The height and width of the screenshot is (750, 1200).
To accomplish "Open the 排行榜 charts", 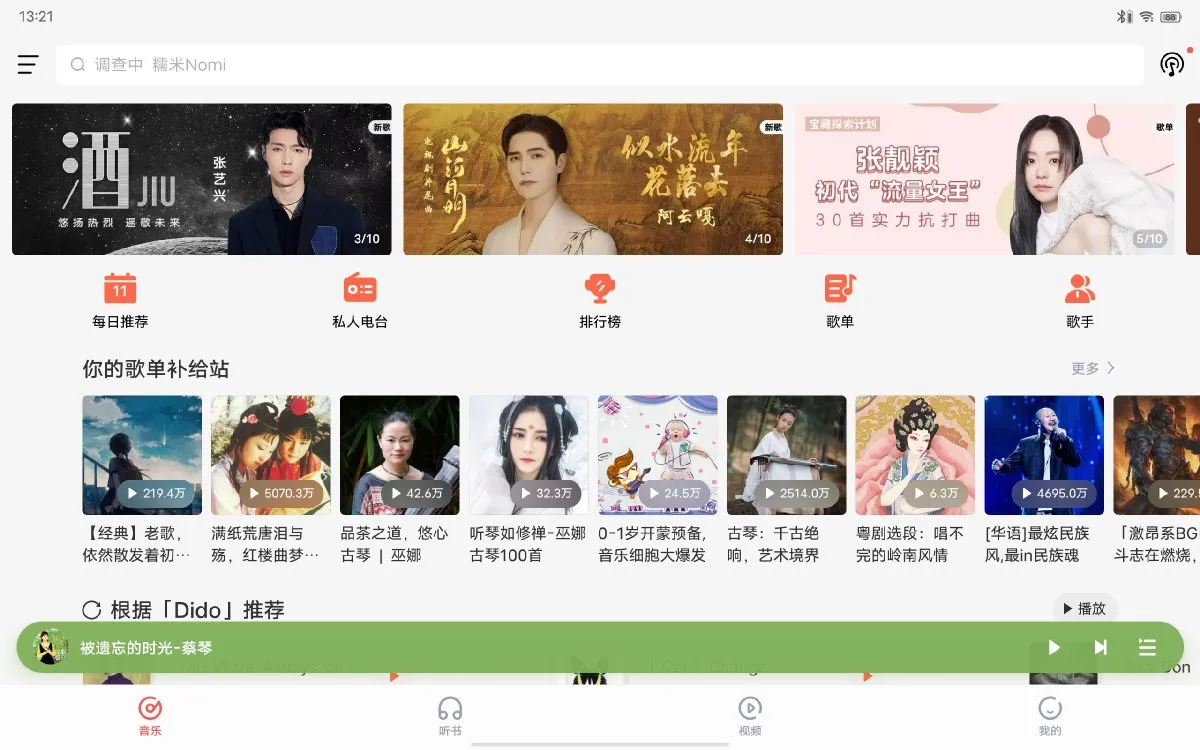I will click(x=600, y=300).
